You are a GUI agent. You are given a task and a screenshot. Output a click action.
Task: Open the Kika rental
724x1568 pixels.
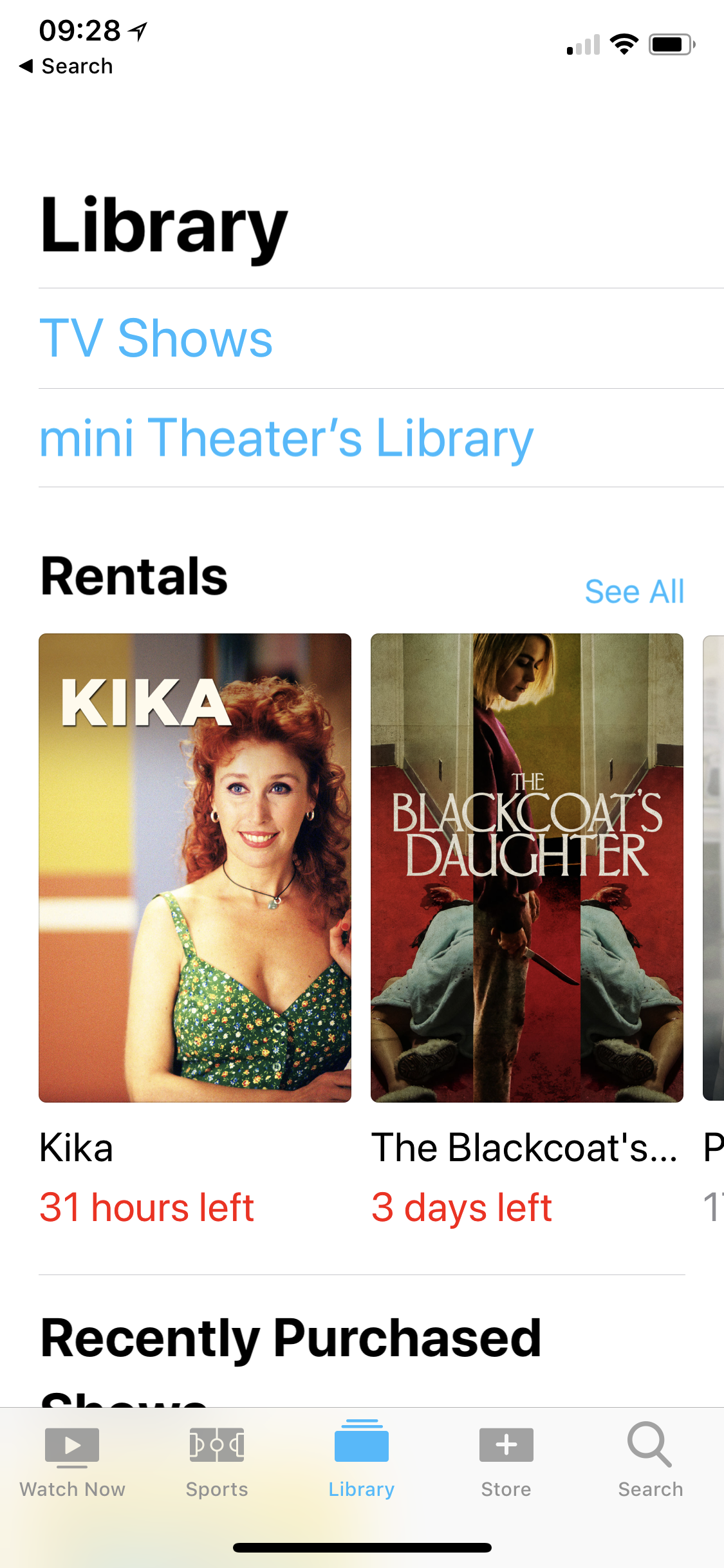[195, 868]
